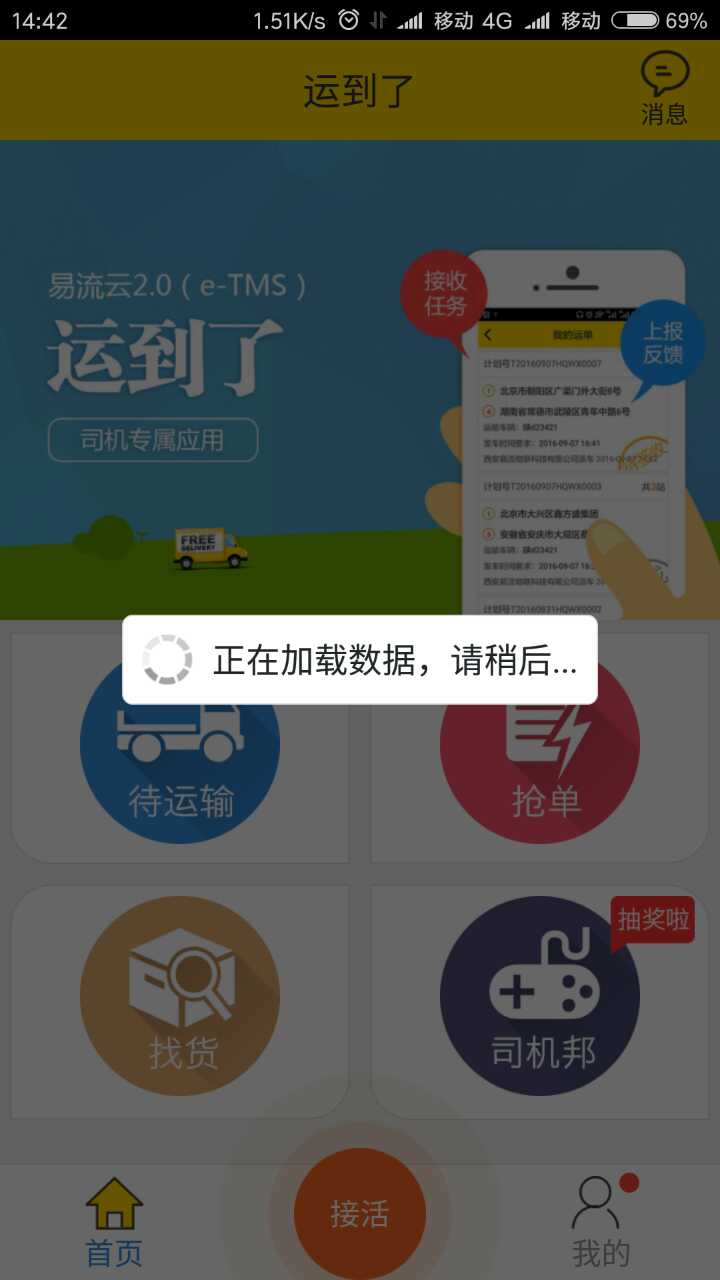Open the 抢单 grab order tile
The width and height of the screenshot is (720, 1280).
point(540,760)
